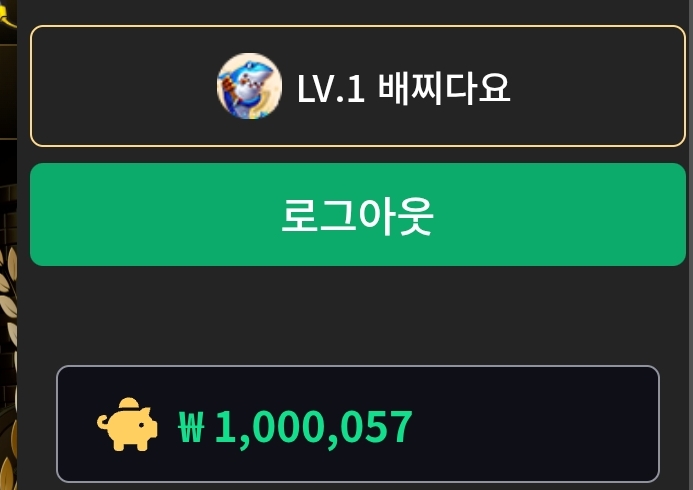Tap the 로그아웃 button to log out

pos(357,215)
